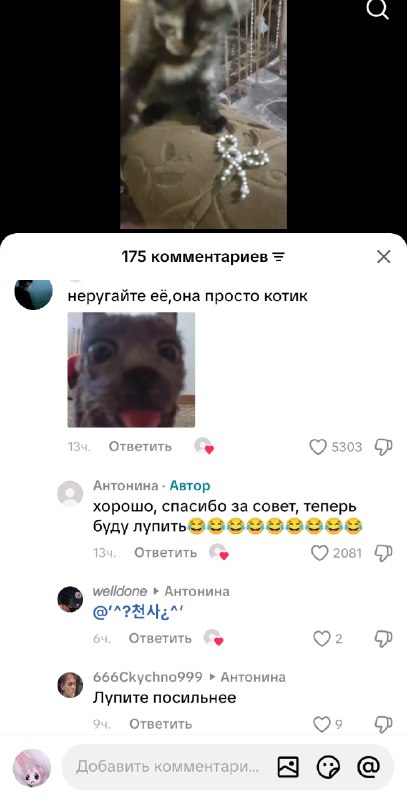Image resolution: width=407 pixels, height=800 pixels.
Task: Open the cat image in the first comment
Action: (x=131, y=369)
